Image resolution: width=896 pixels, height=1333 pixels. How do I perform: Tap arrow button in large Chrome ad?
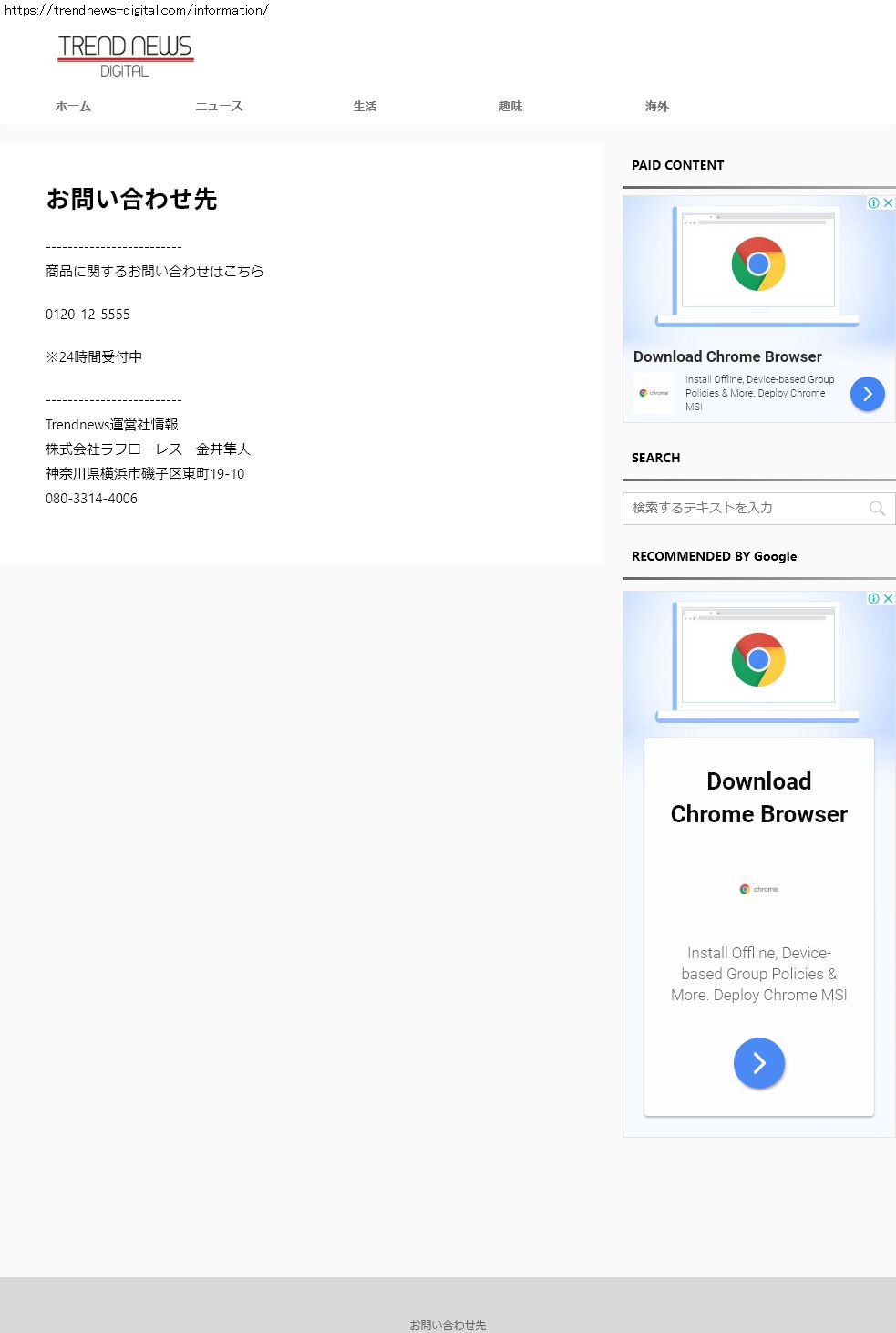coord(758,1063)
